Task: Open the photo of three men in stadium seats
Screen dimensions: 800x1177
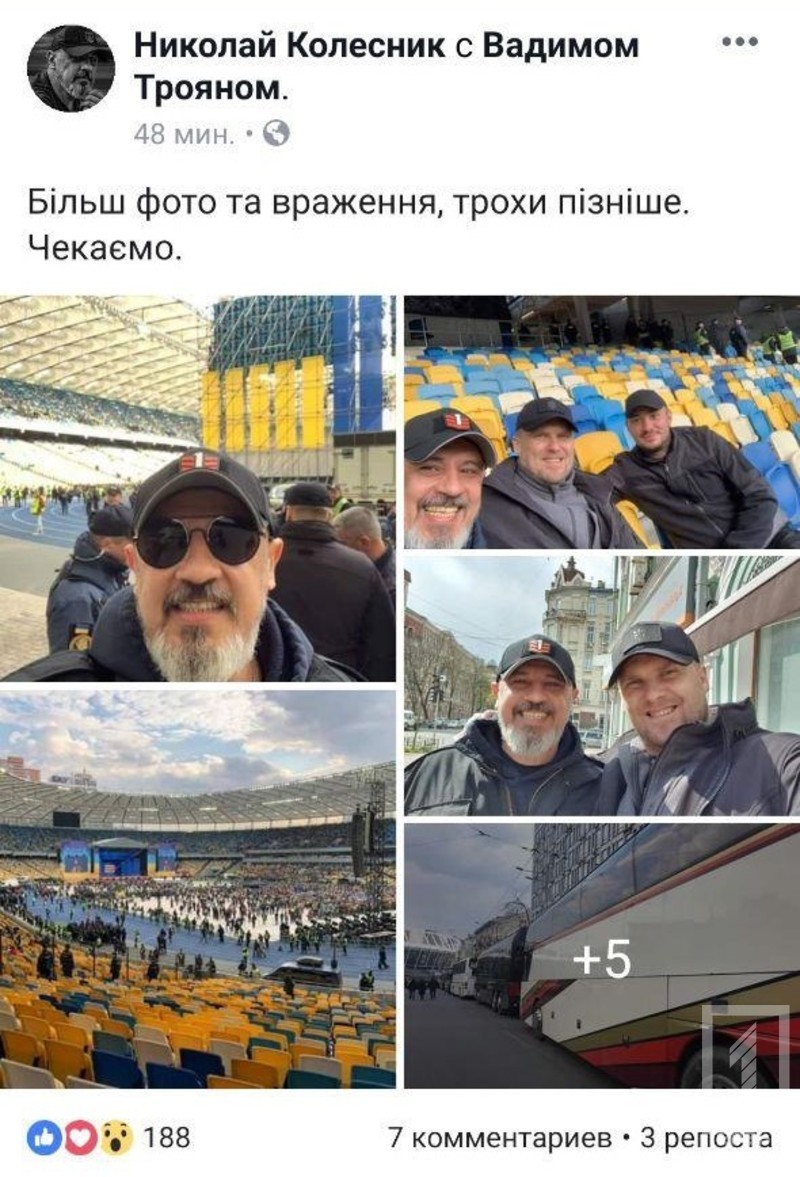Action: (601, 422)
